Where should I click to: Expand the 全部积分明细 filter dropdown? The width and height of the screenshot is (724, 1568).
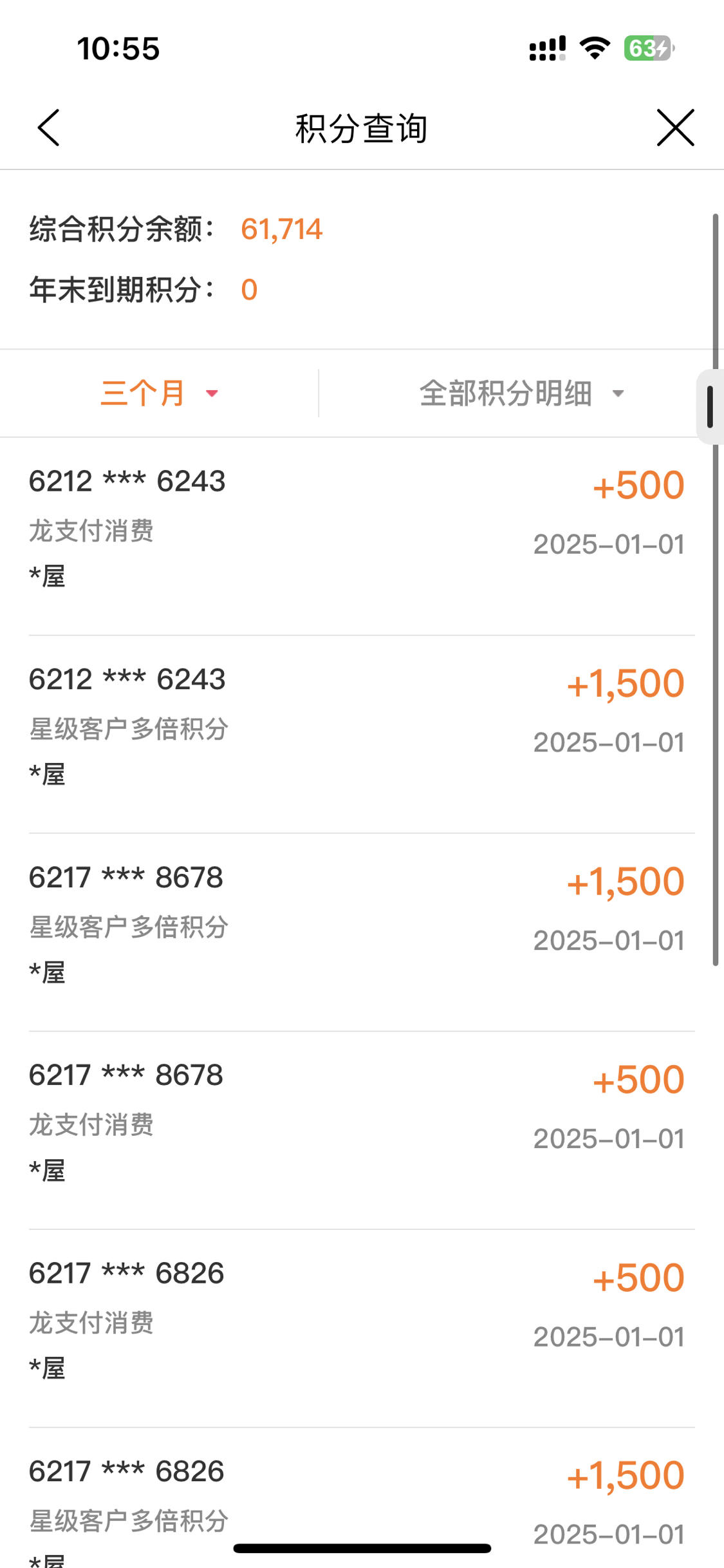tap(521, 393)
